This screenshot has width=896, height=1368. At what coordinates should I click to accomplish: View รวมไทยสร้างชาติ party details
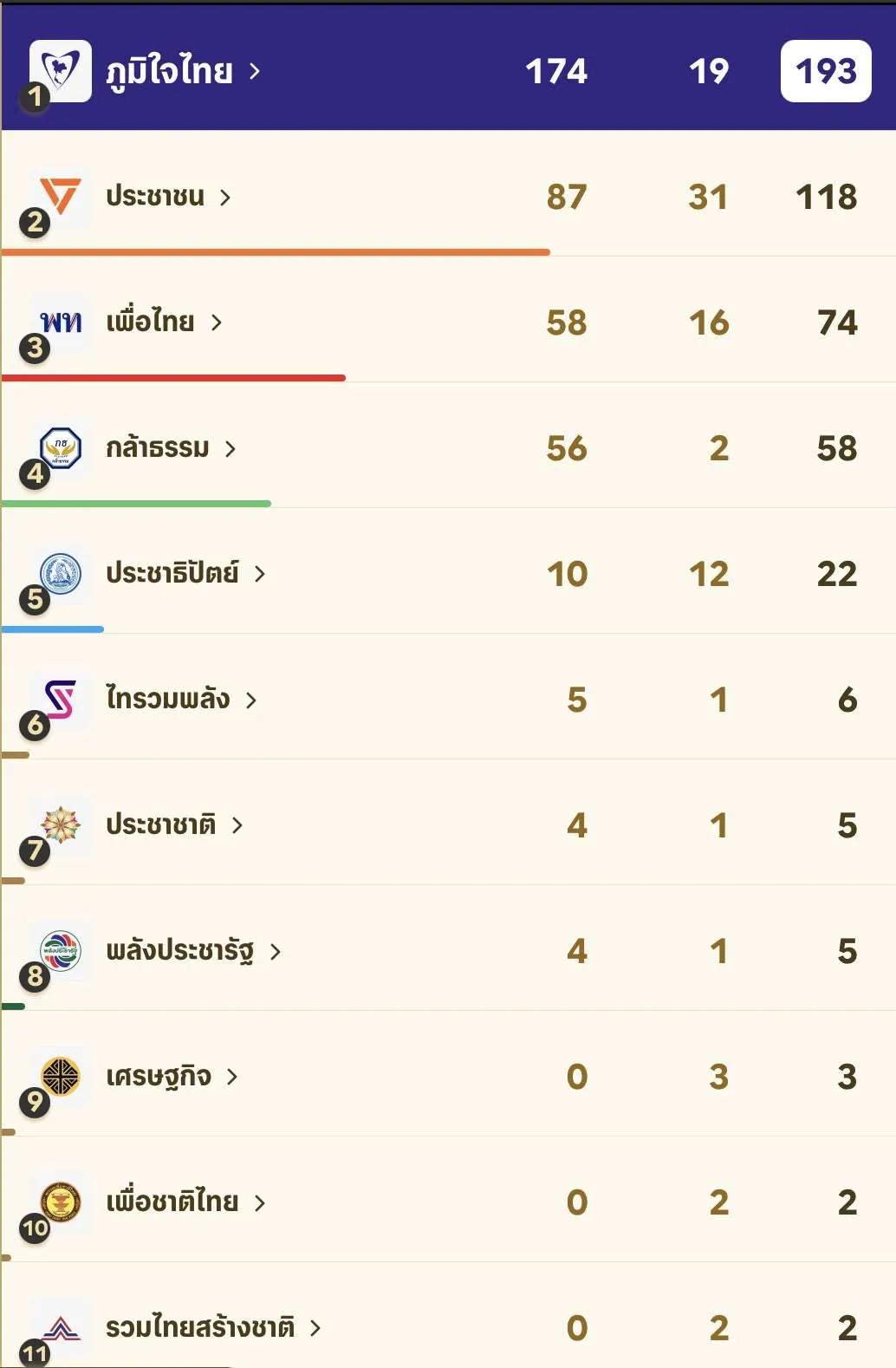(x=201, y=1327)
